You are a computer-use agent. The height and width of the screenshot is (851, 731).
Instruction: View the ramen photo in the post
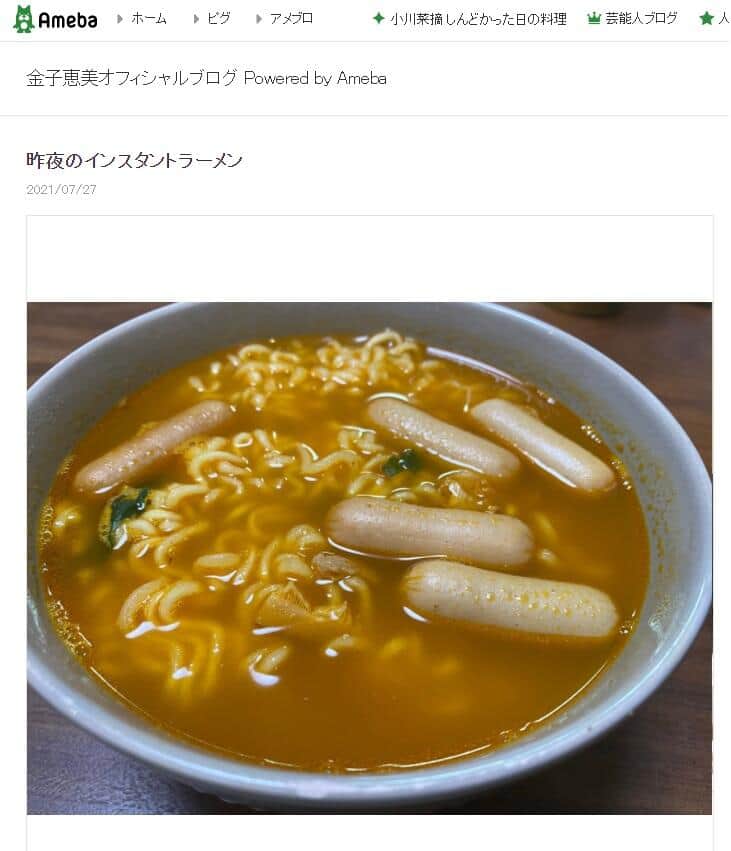[369, 557]
